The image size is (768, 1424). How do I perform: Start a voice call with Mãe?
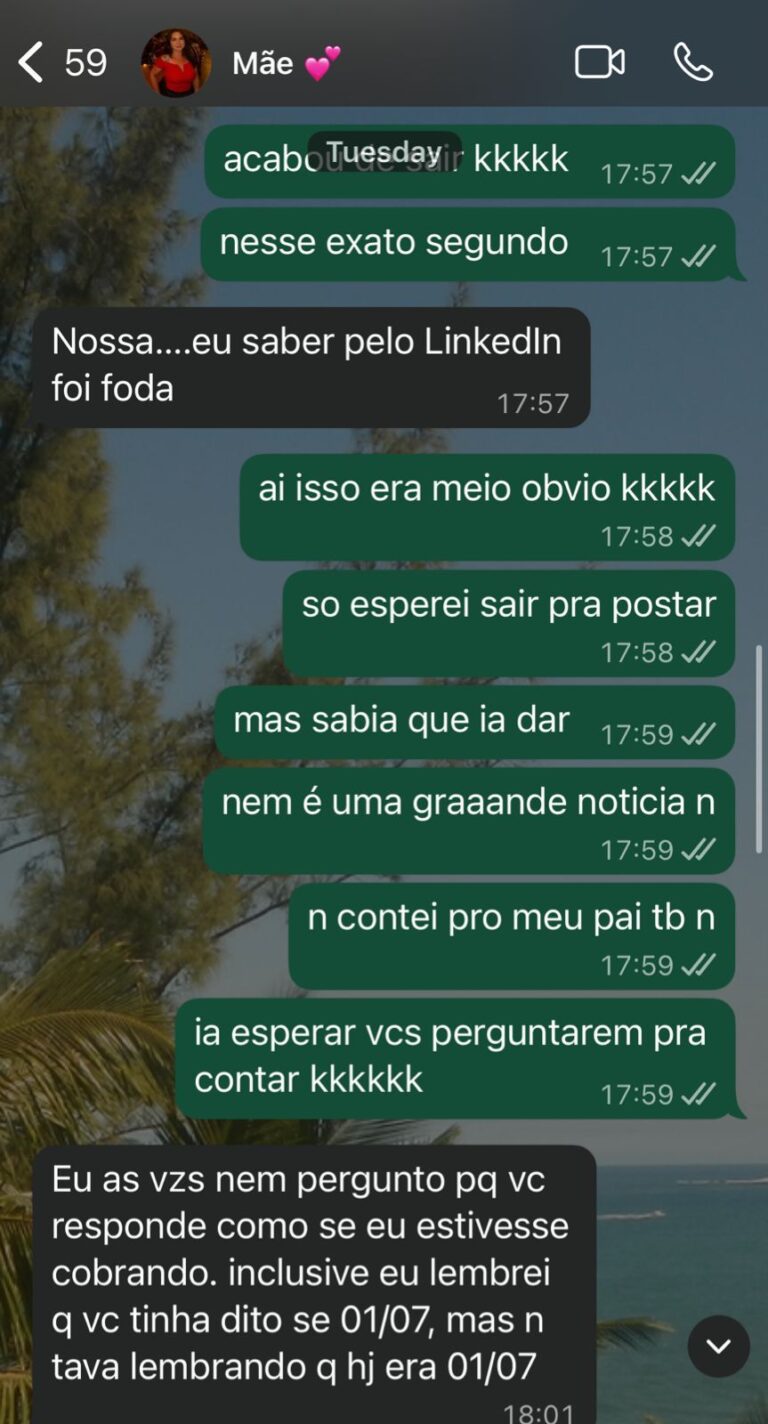tap(693, 63)
